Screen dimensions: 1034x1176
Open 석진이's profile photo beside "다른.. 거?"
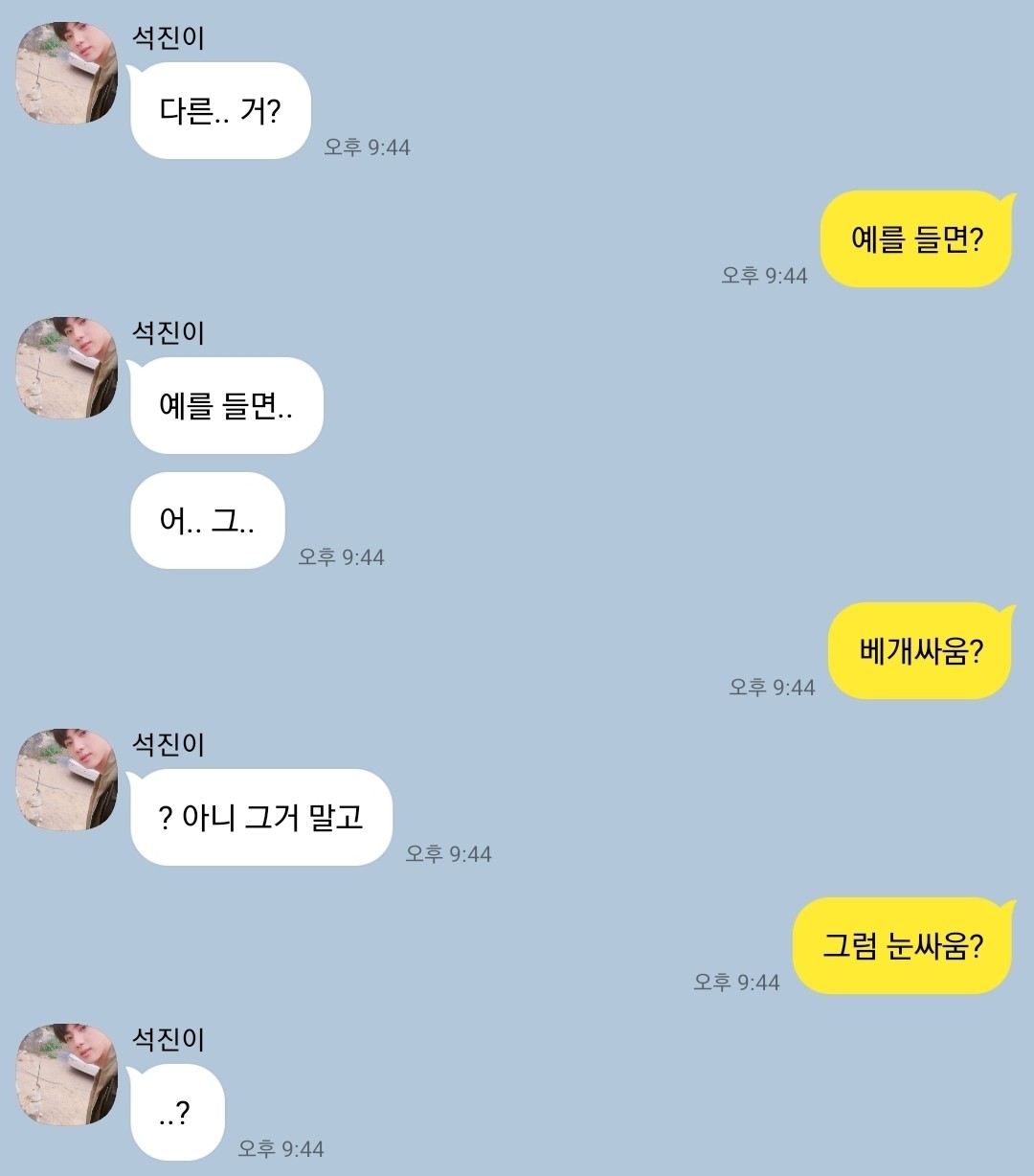click(x=67, y=73)
